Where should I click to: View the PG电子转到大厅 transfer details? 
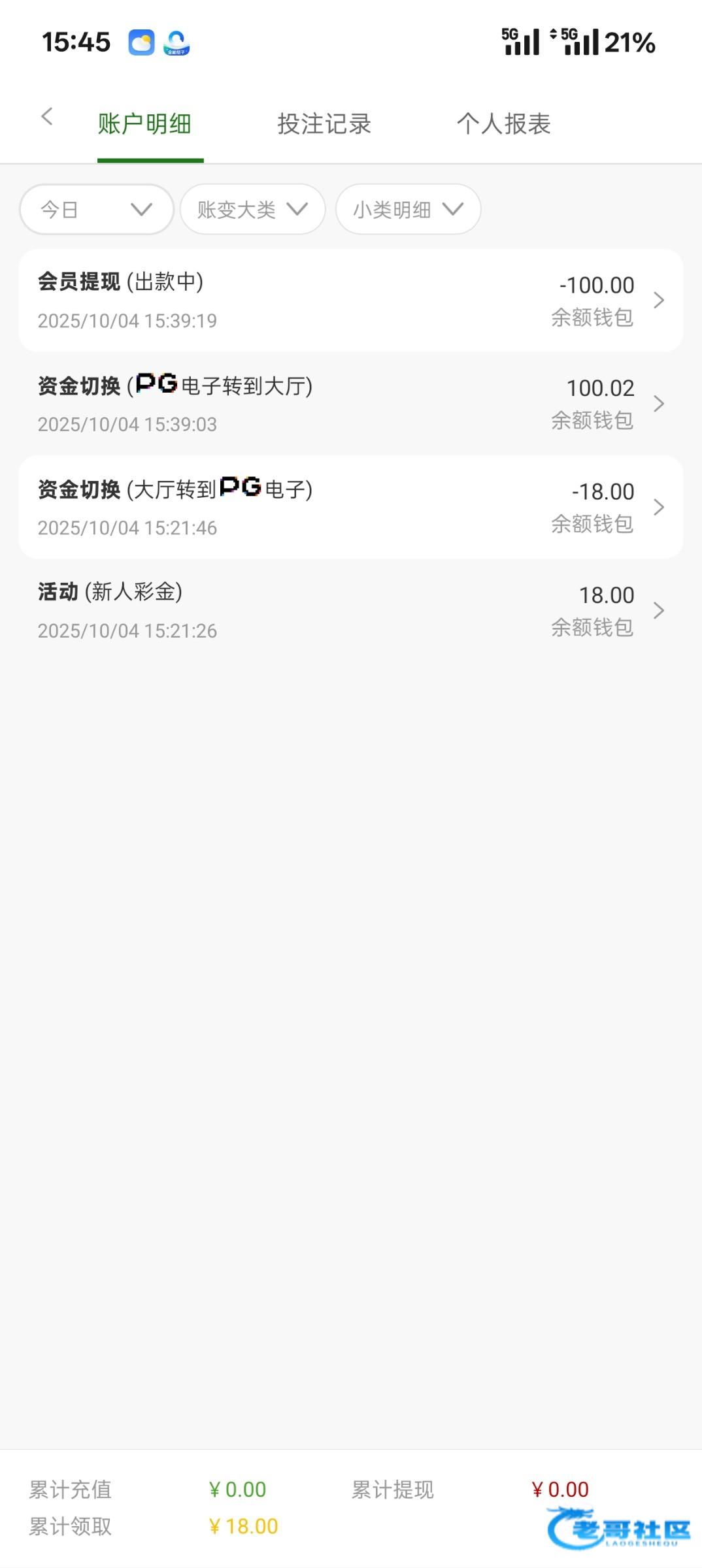(351, 404)
